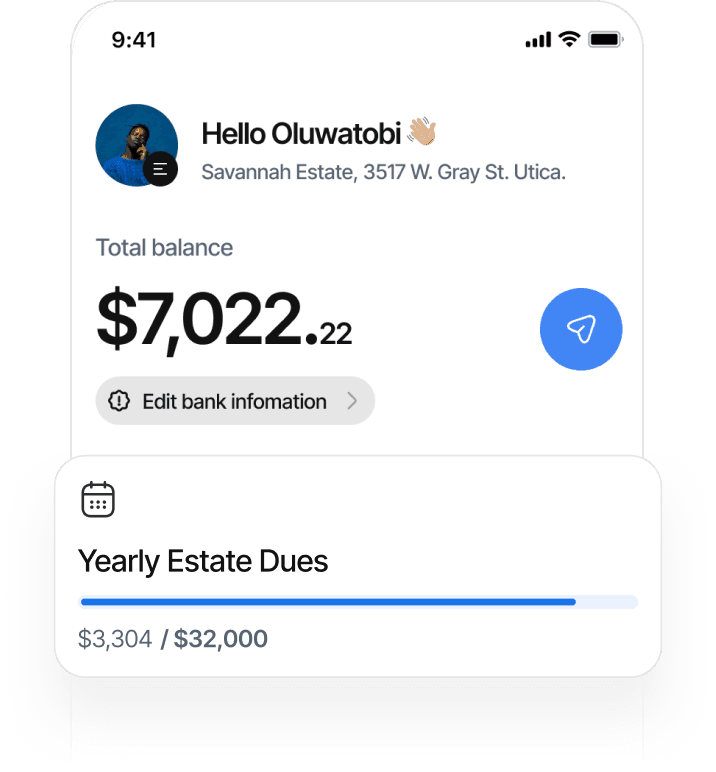Open Edit bank infomation
This screenshot has width=716, height=772.
point(235,401)
